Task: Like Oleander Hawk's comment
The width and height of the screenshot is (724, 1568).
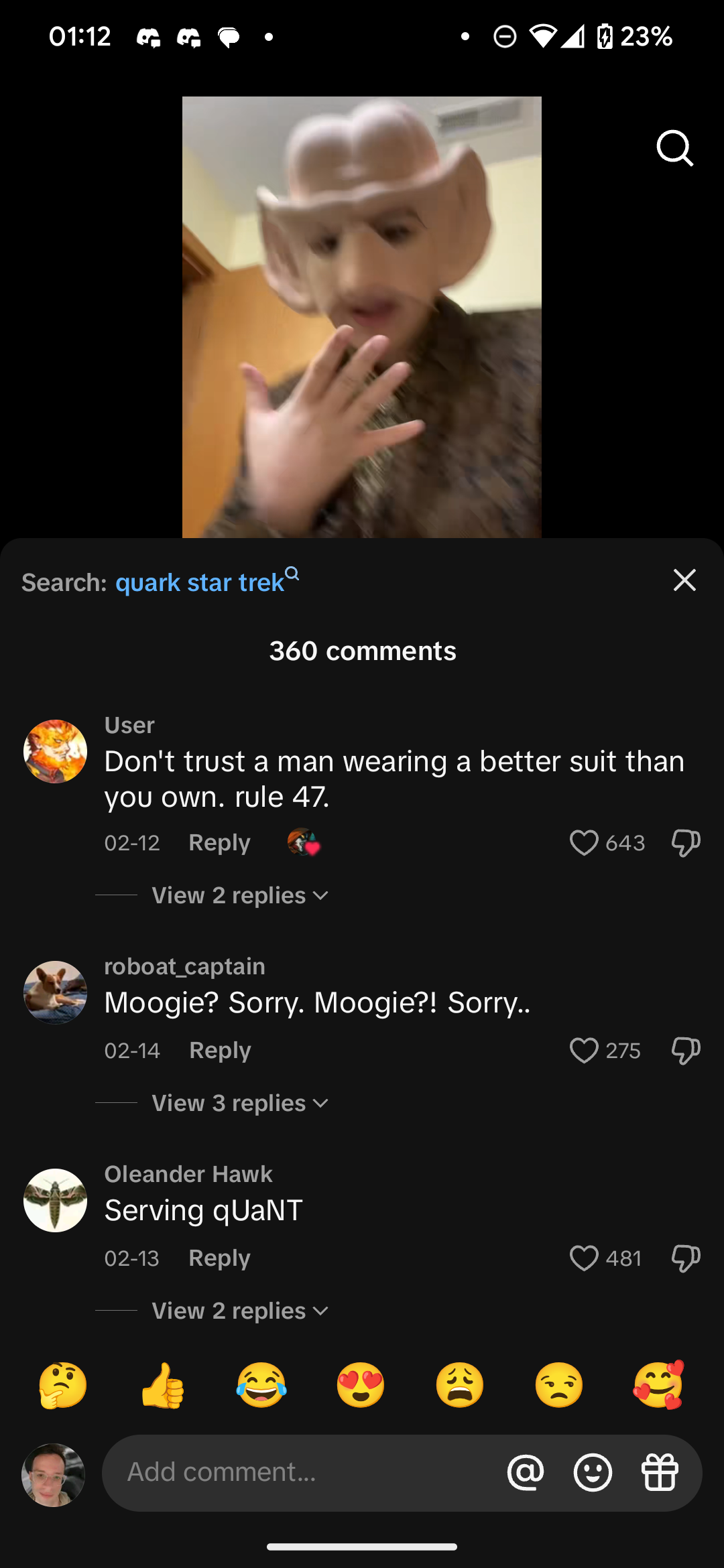Action: click(x=583, y=1258)
